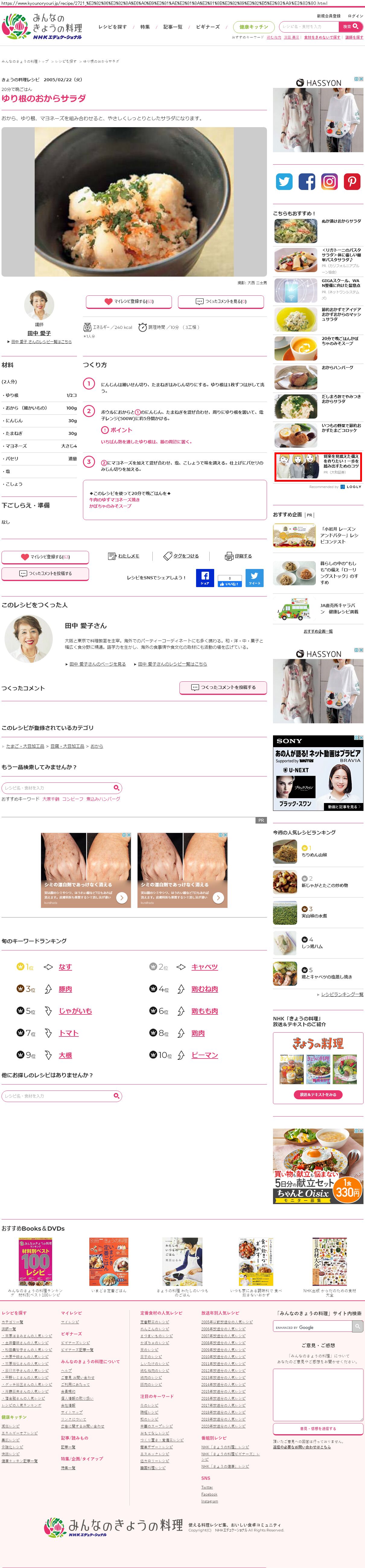Post comment with つくったコメントを投稿する button
Viewport: 365px width, 1568px height.
[x=223, y=687]
